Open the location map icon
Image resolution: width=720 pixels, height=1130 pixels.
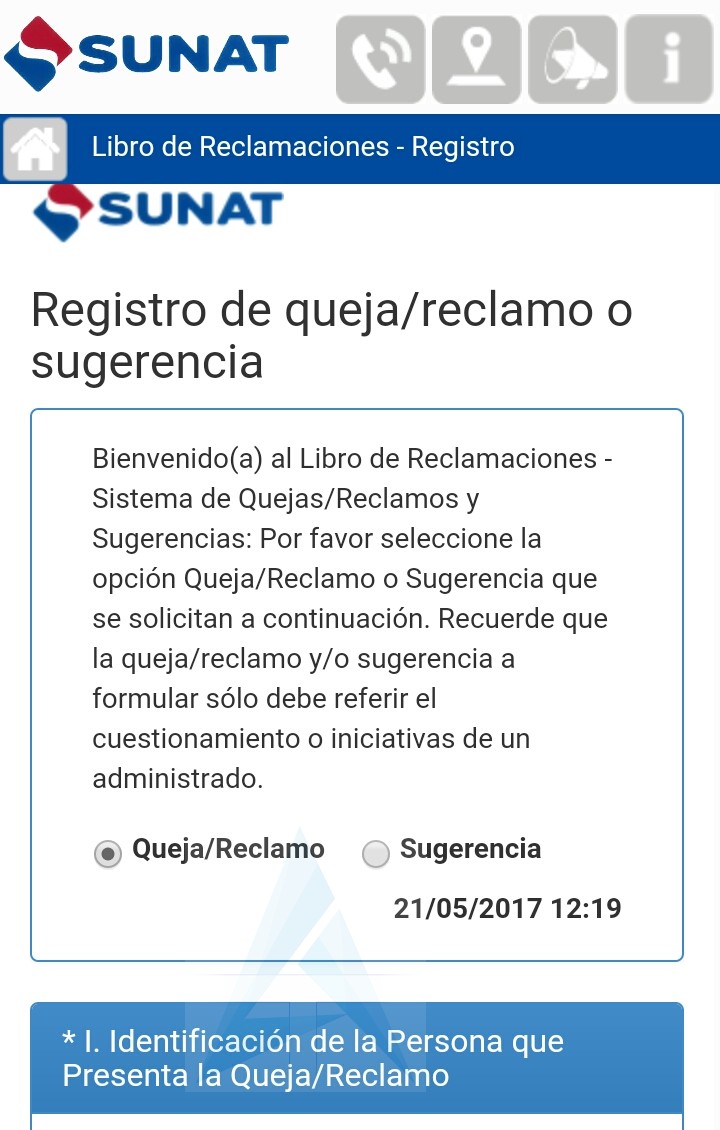(x=476, y=59)
